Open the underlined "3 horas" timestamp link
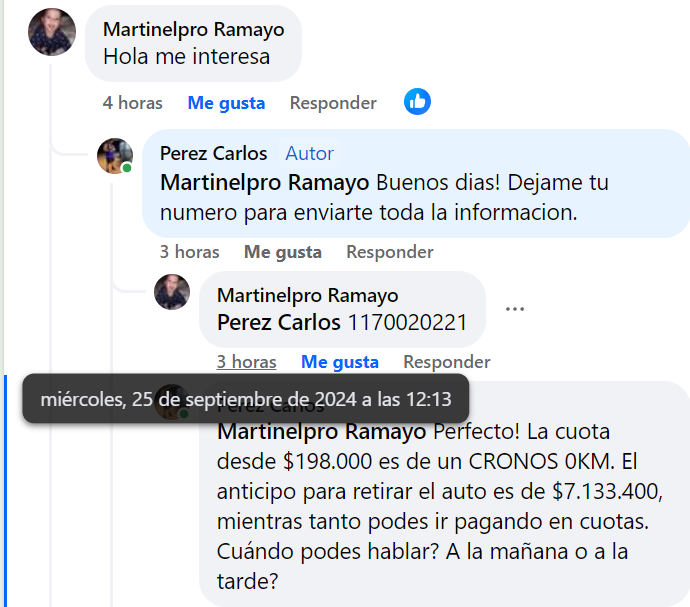 [x=247, y=362]
